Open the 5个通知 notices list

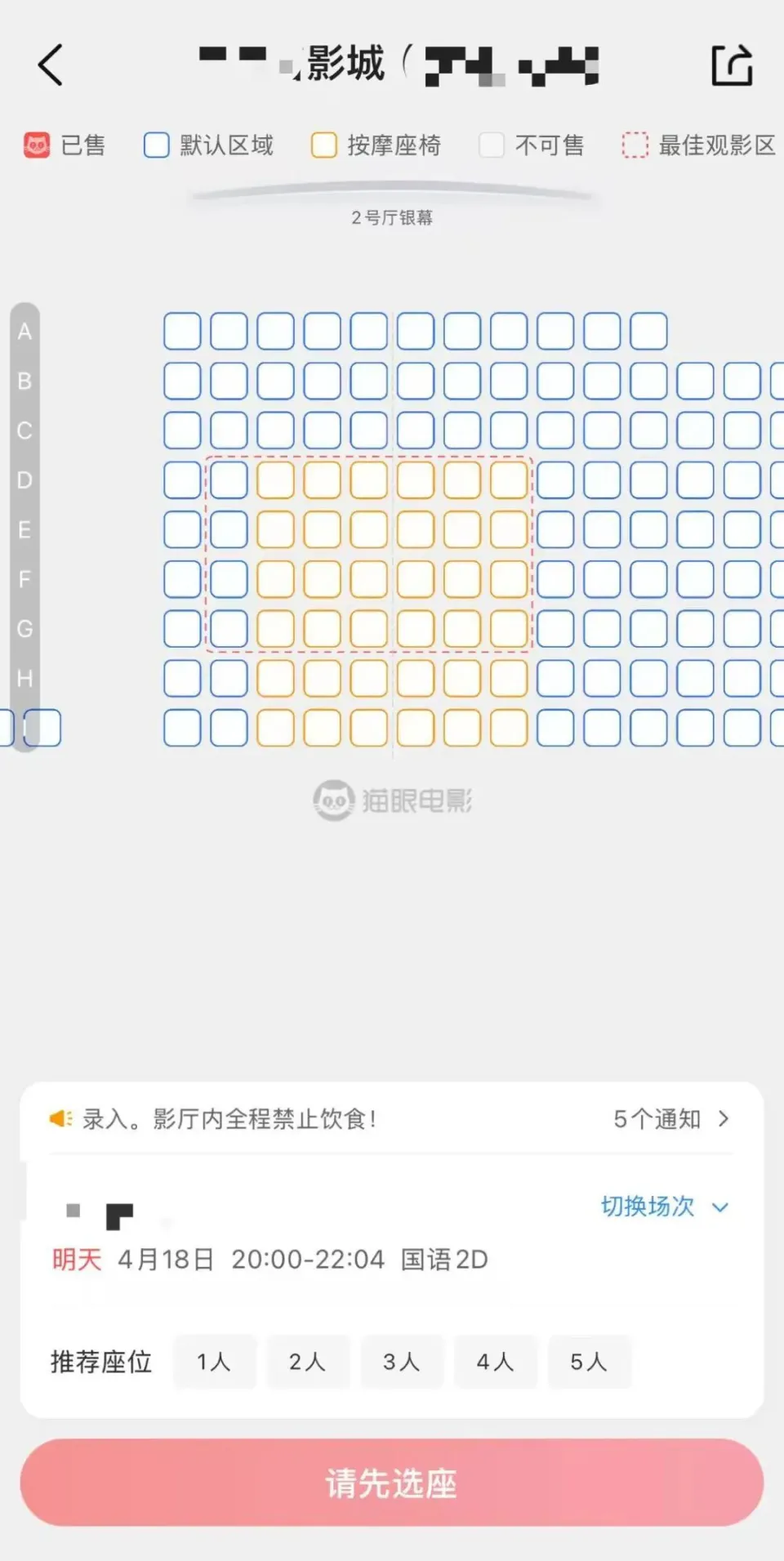coord(671,1118)
